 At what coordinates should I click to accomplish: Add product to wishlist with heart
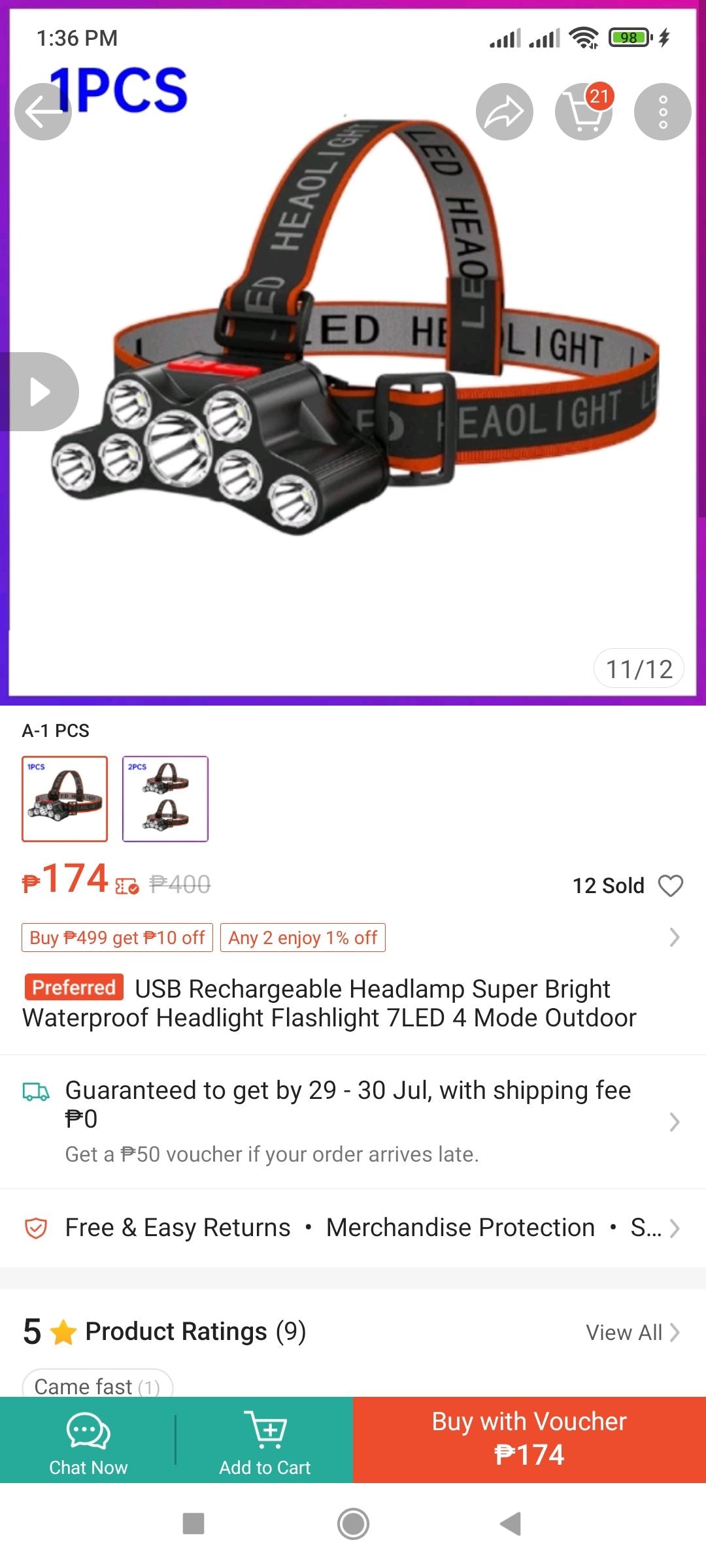point(670,886)
